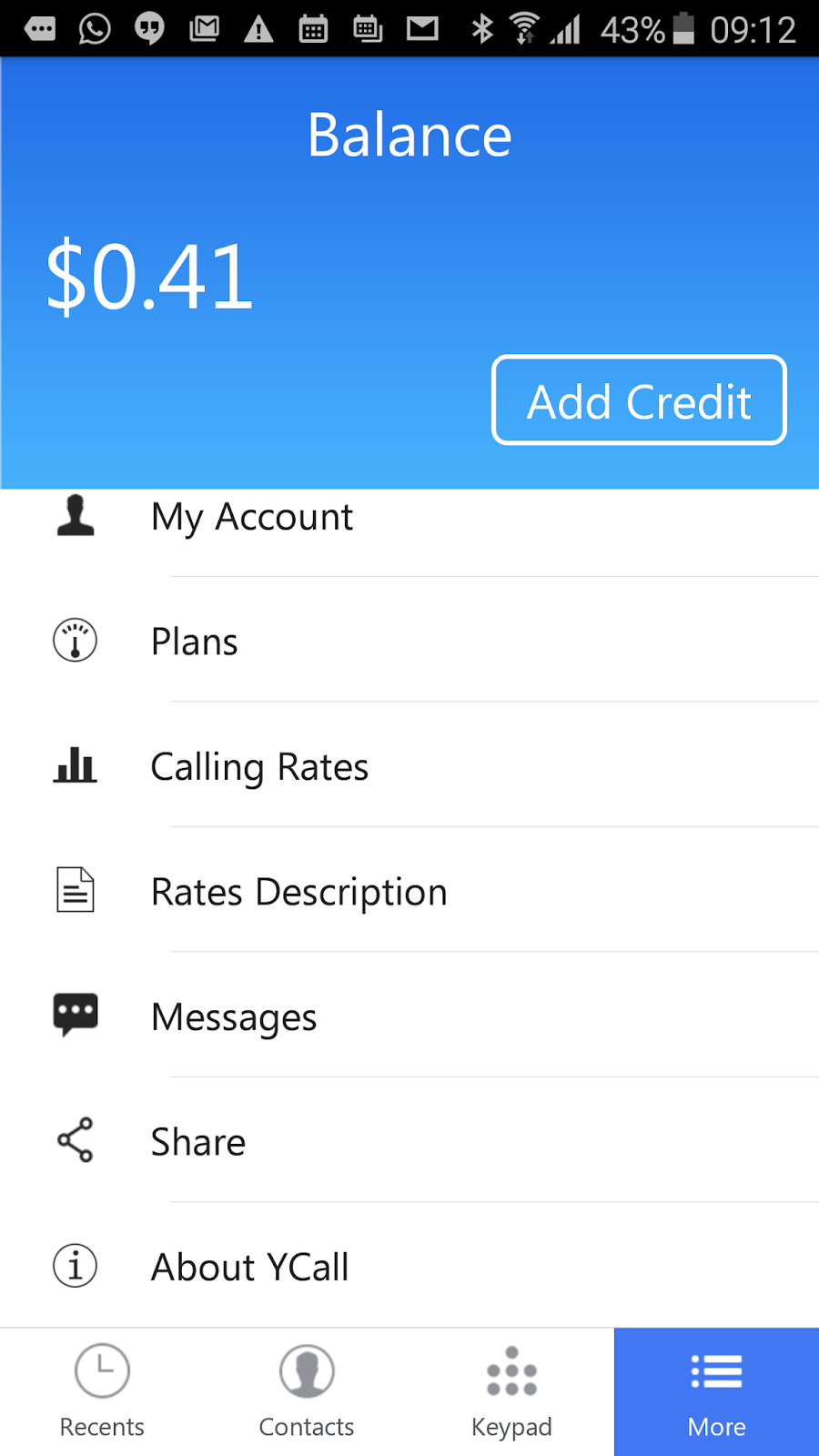Open the Keypad tab
Viewport: 819px width, 1456px height.
[511, 1392]
